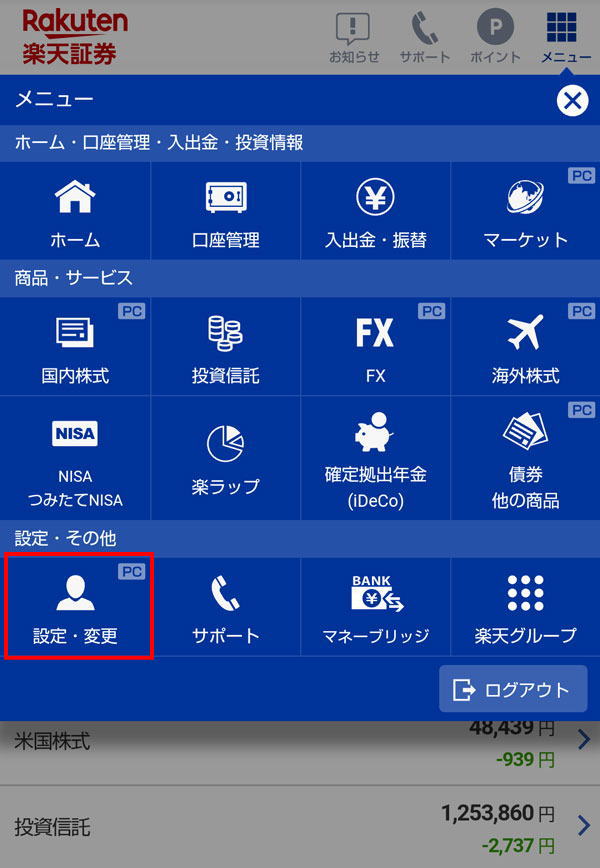Open マーケット market info
The image size is (600, 868).
pyautogui.click(x=525, y=214)
